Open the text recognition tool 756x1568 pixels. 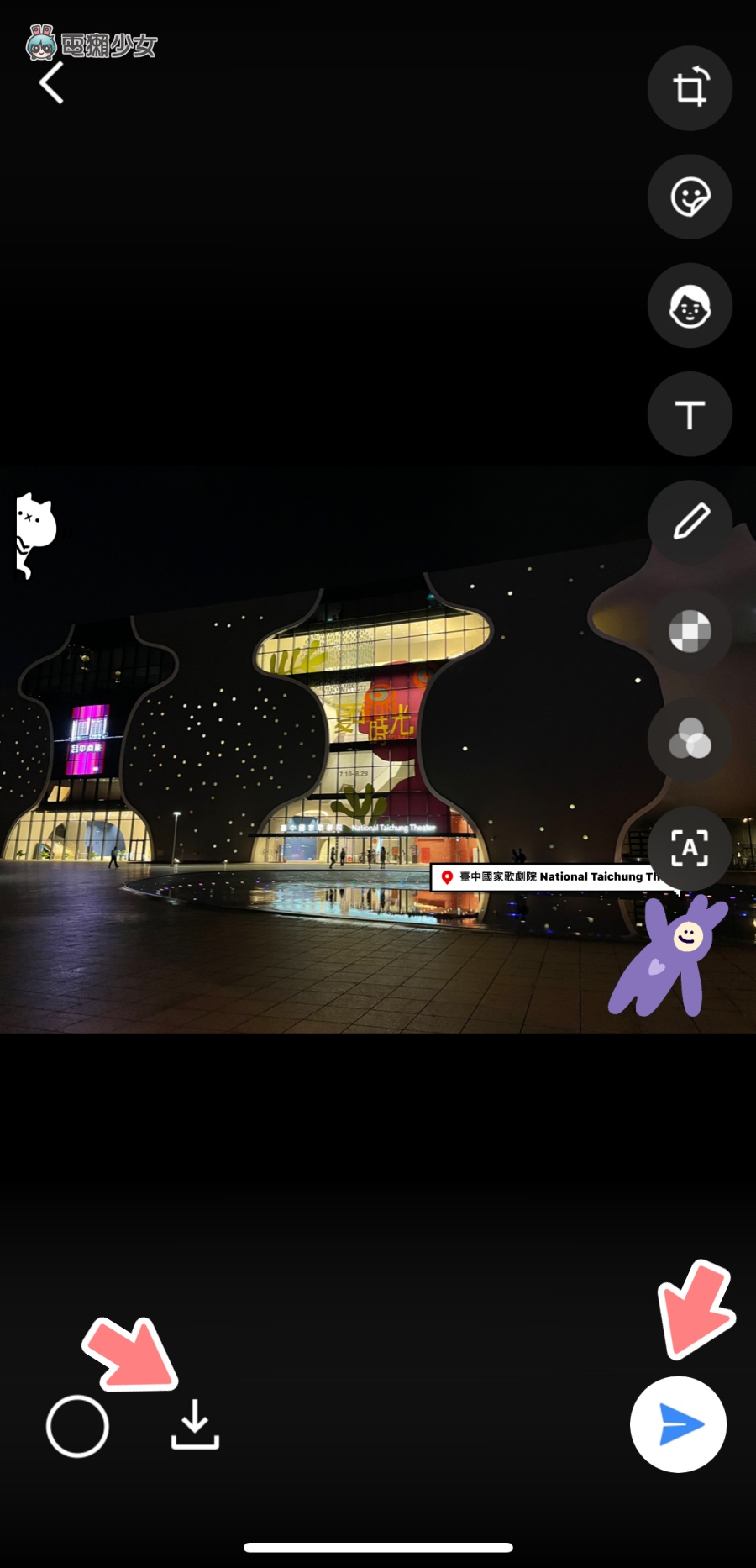690,849
